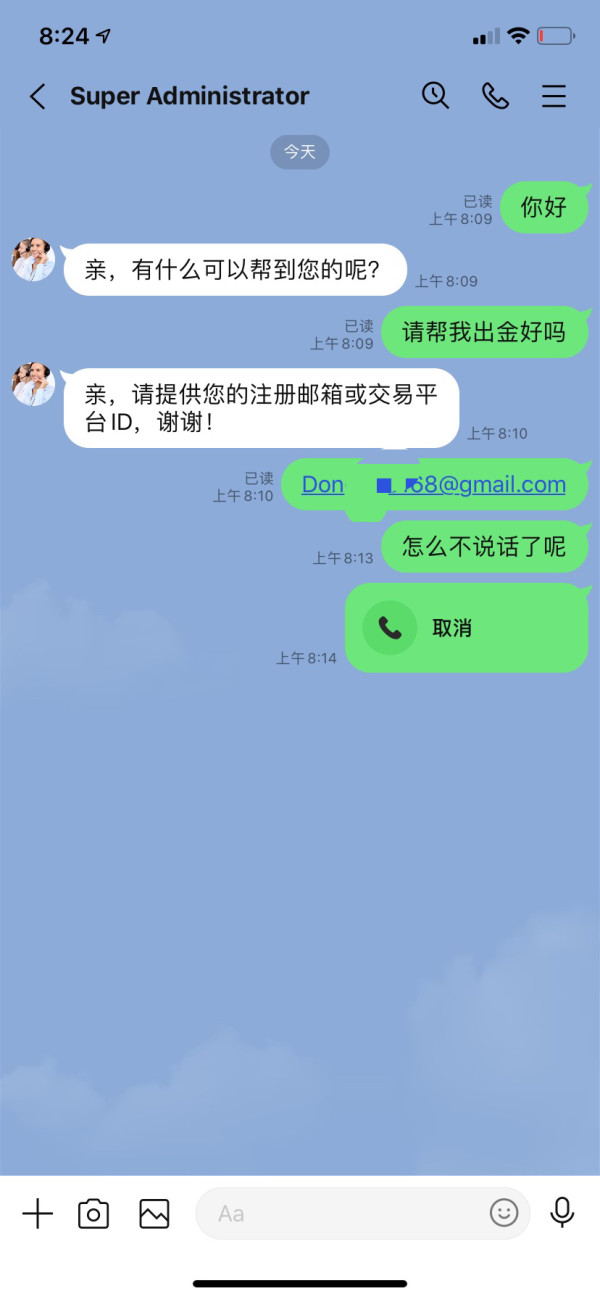
Task: Open the emoji sticker picker
Action: click(504, 1214)
